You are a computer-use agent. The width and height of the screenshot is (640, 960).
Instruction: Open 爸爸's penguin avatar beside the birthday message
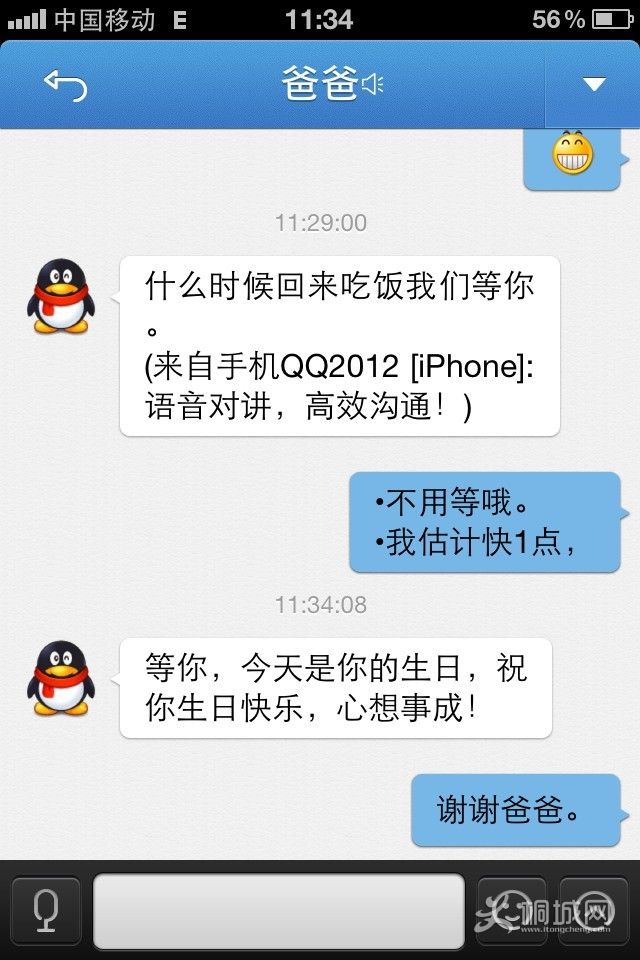60,679
